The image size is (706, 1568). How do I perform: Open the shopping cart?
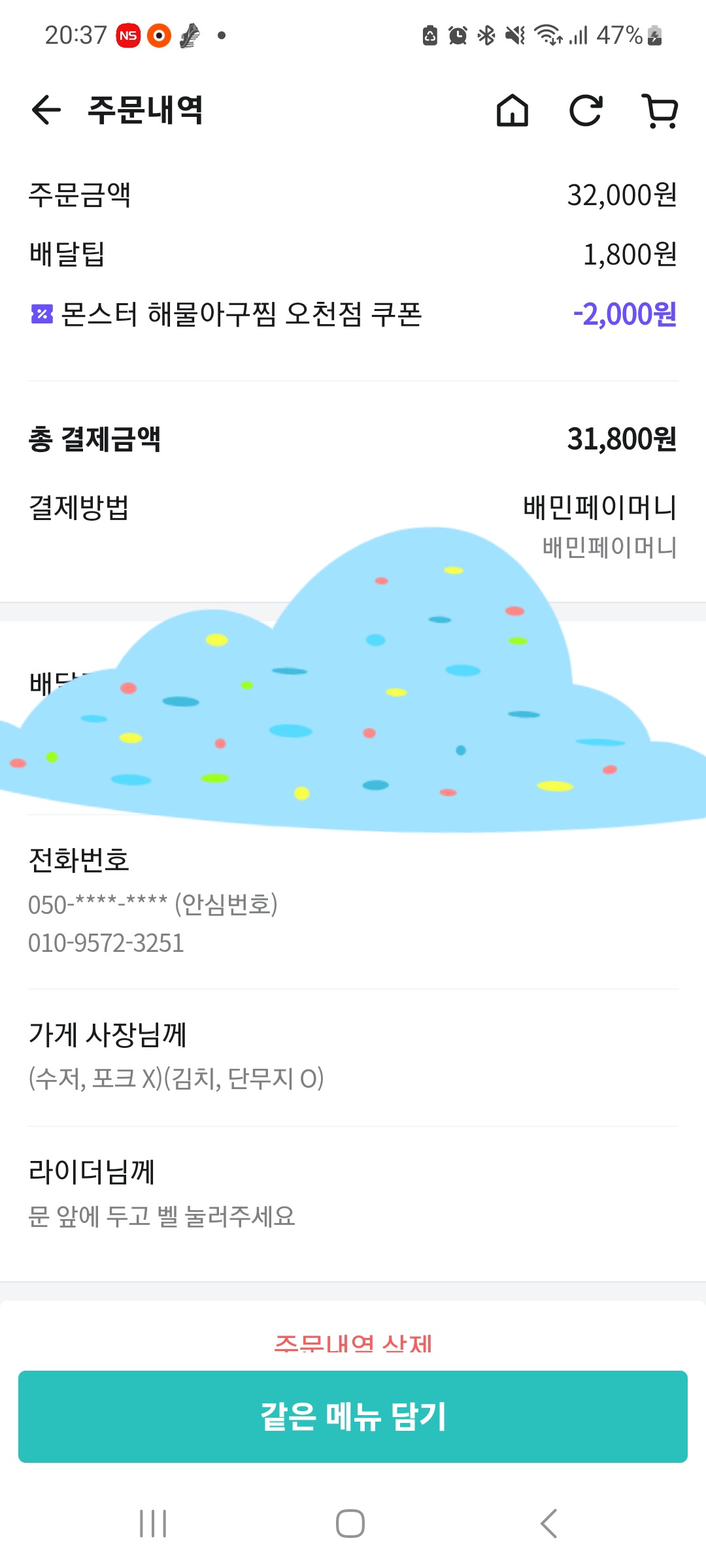(x=660, y=110)
